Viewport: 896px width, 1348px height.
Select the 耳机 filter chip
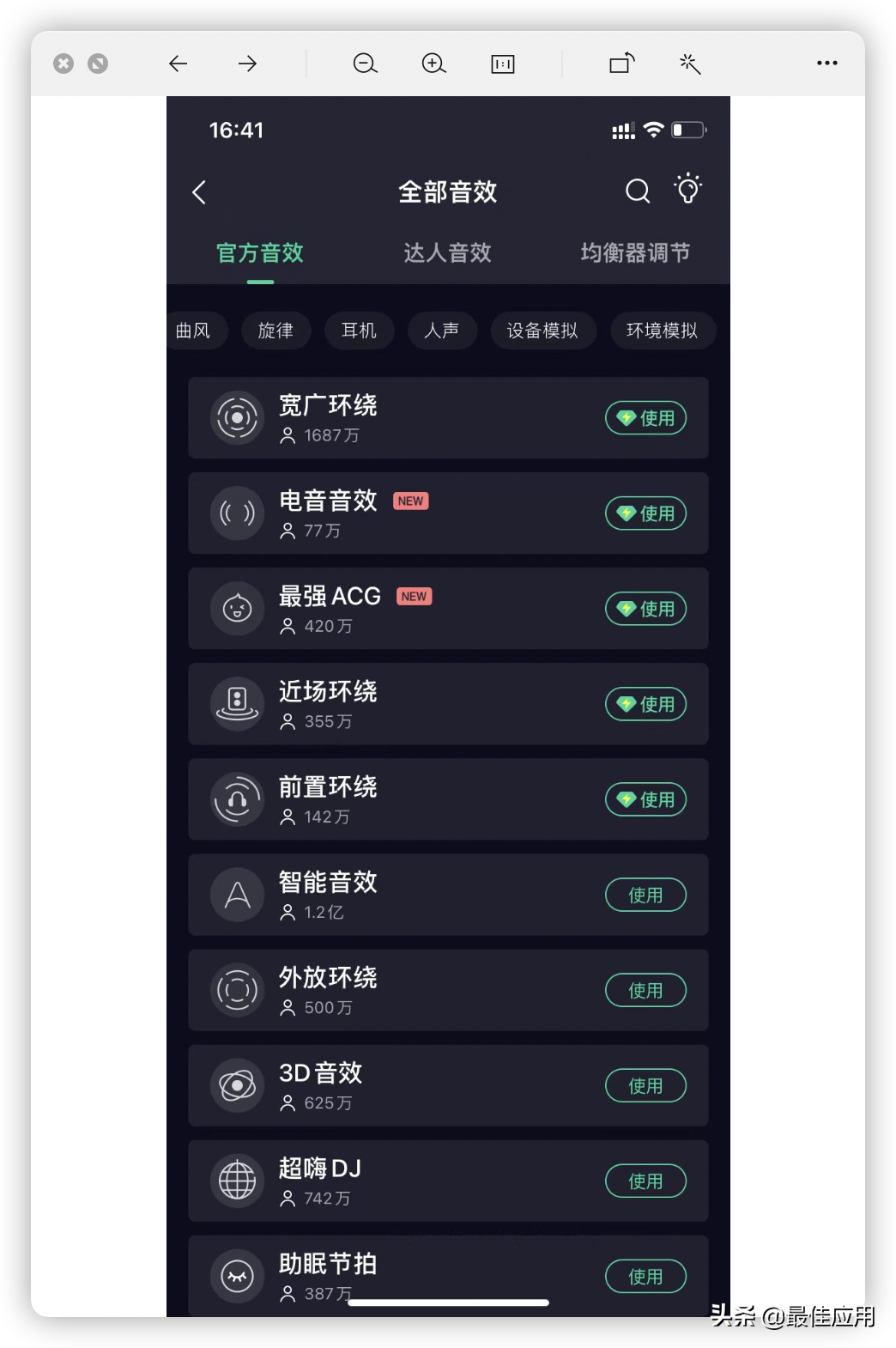(x=359, y=331)
